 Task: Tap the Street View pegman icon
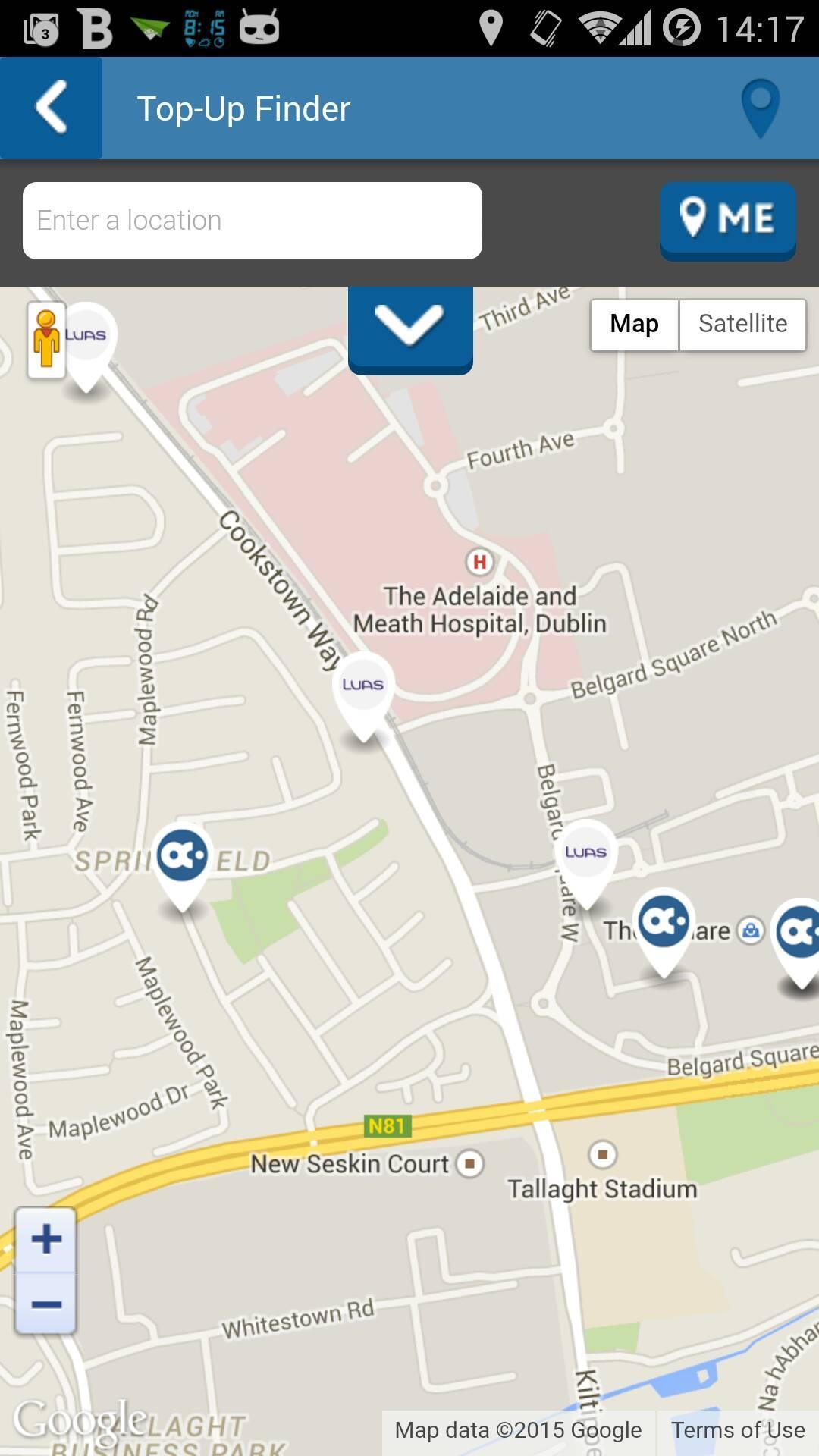(46, 339)
